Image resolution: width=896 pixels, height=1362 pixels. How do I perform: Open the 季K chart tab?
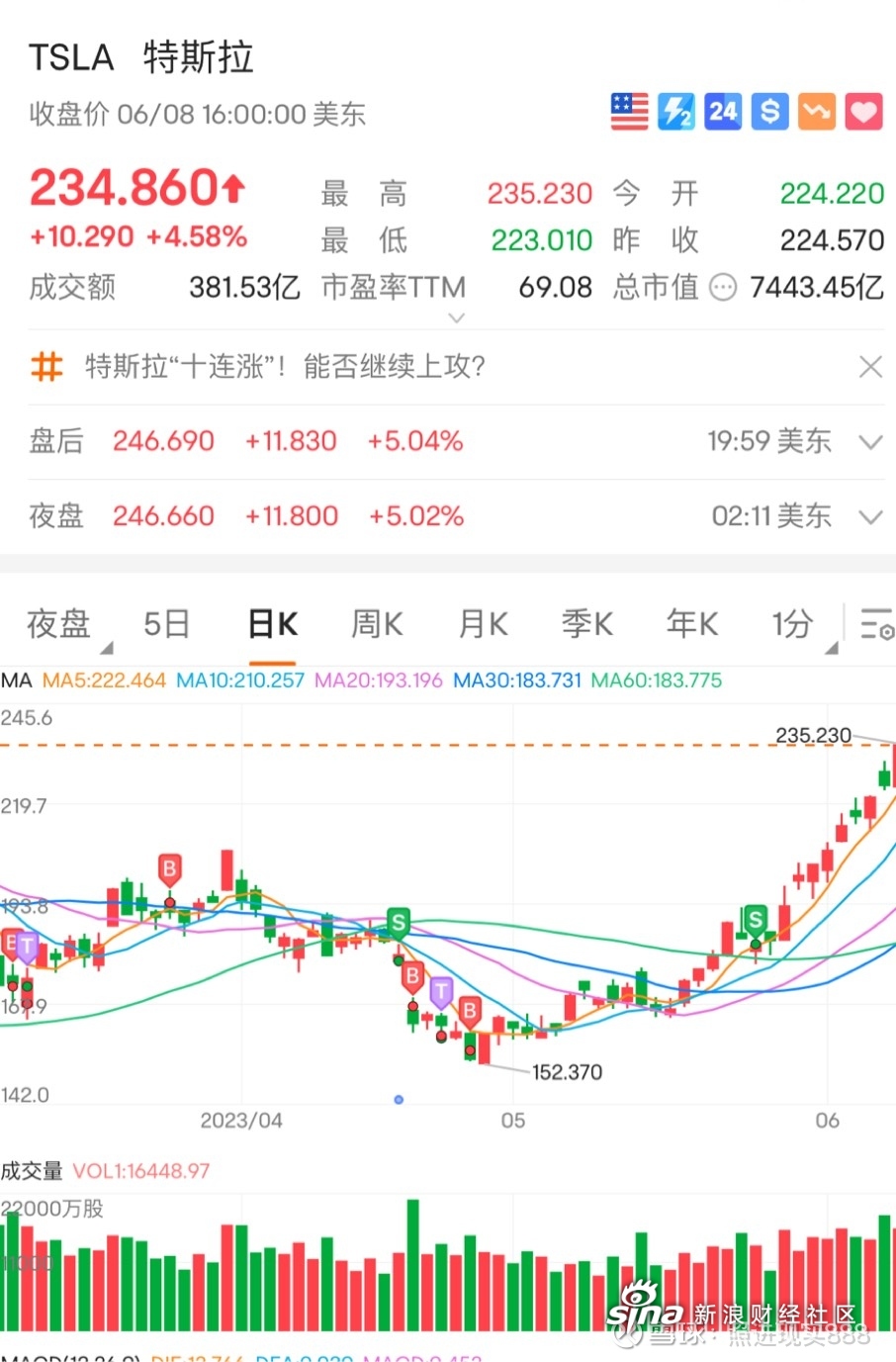pos(587,624)
